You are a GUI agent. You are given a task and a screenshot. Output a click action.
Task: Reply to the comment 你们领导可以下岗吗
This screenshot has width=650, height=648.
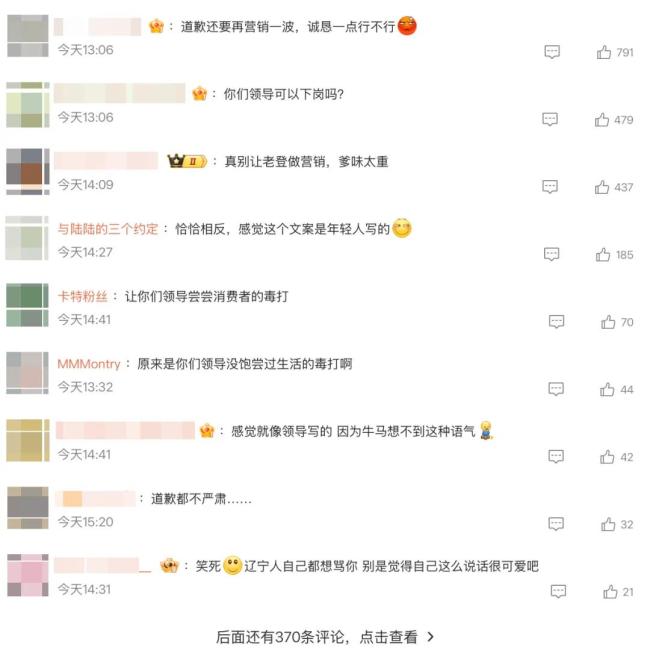tap(550, 119)
